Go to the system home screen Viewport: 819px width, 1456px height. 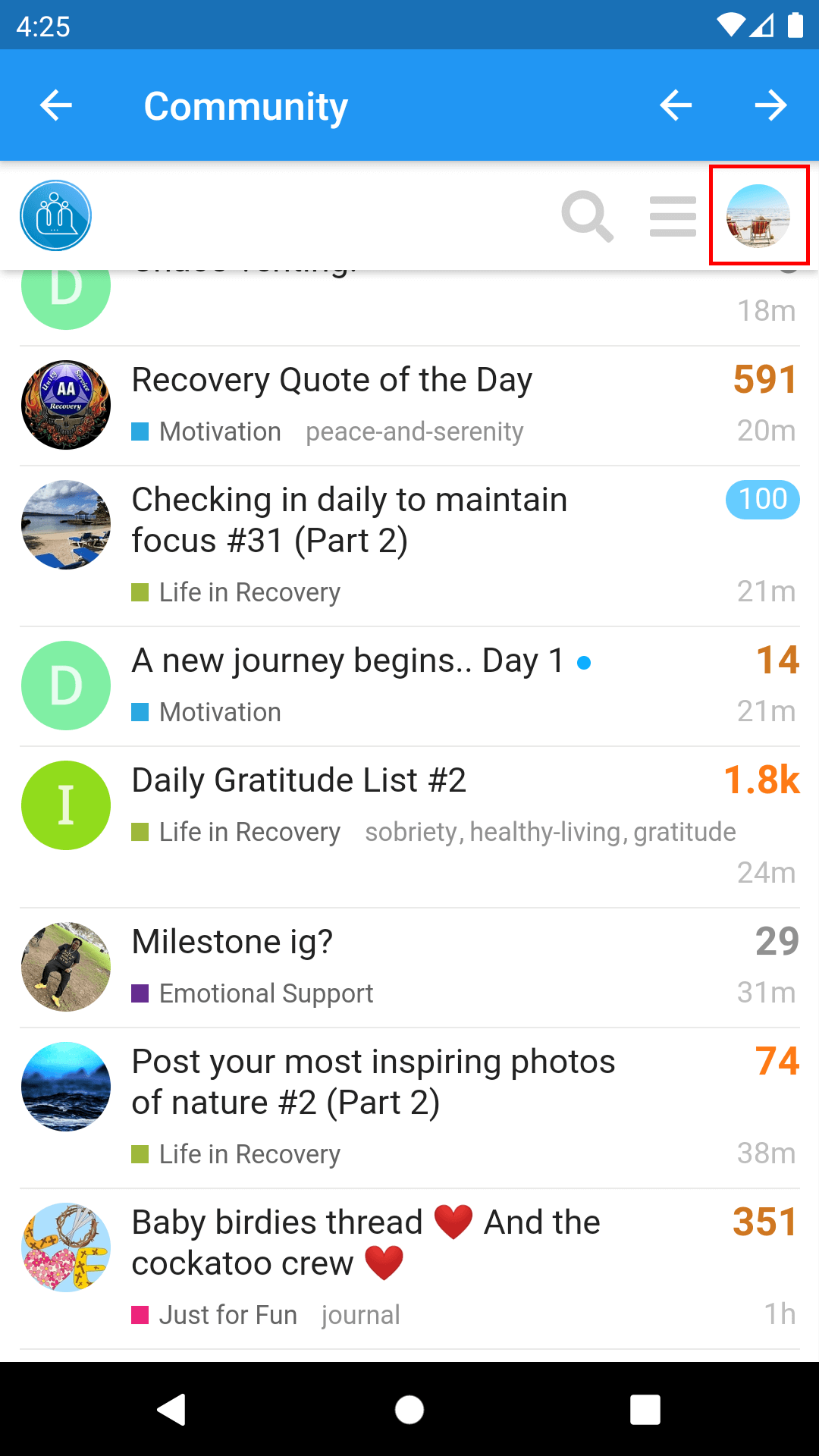409,1410
